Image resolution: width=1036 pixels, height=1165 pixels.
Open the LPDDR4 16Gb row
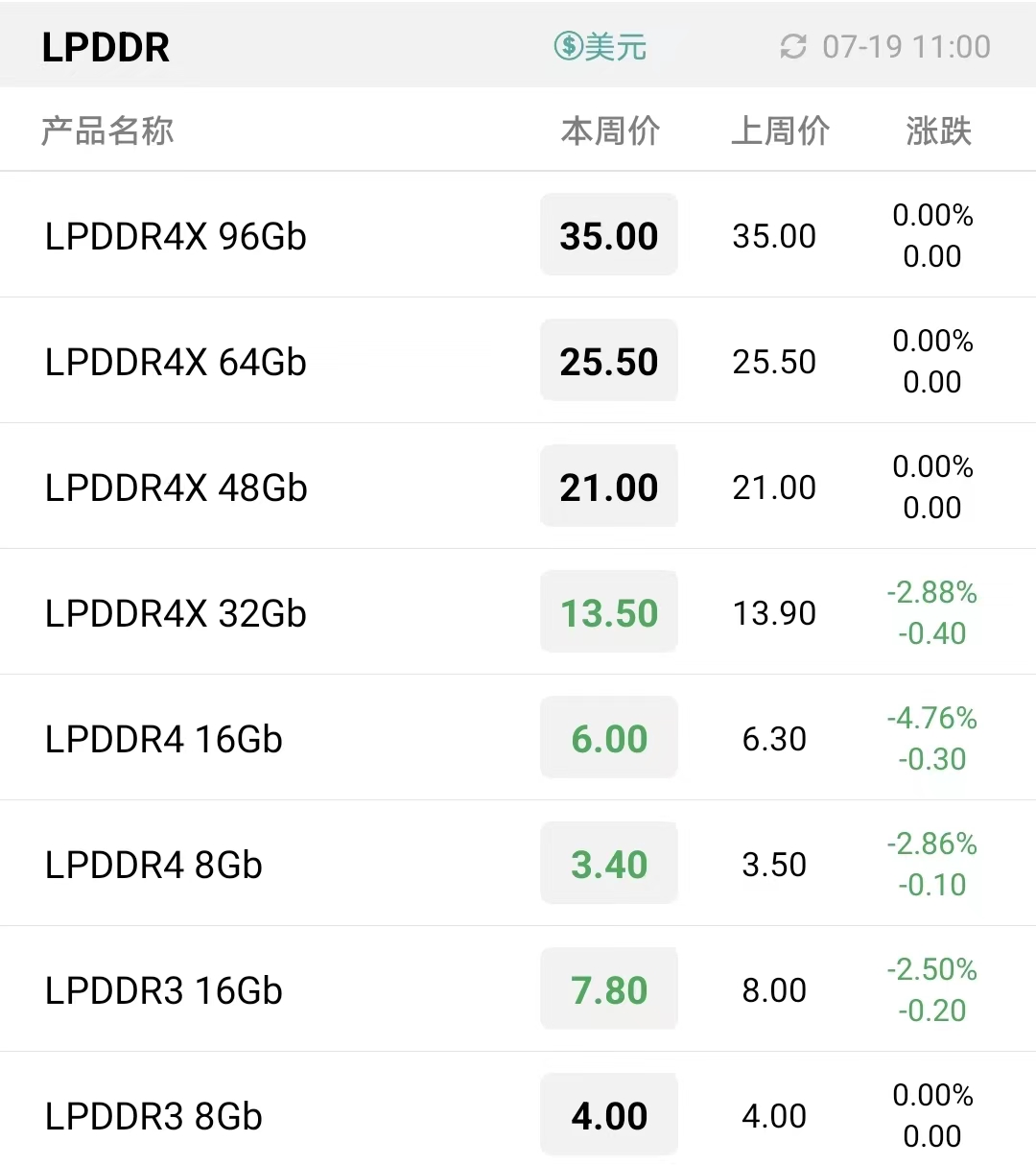point(164,739)
